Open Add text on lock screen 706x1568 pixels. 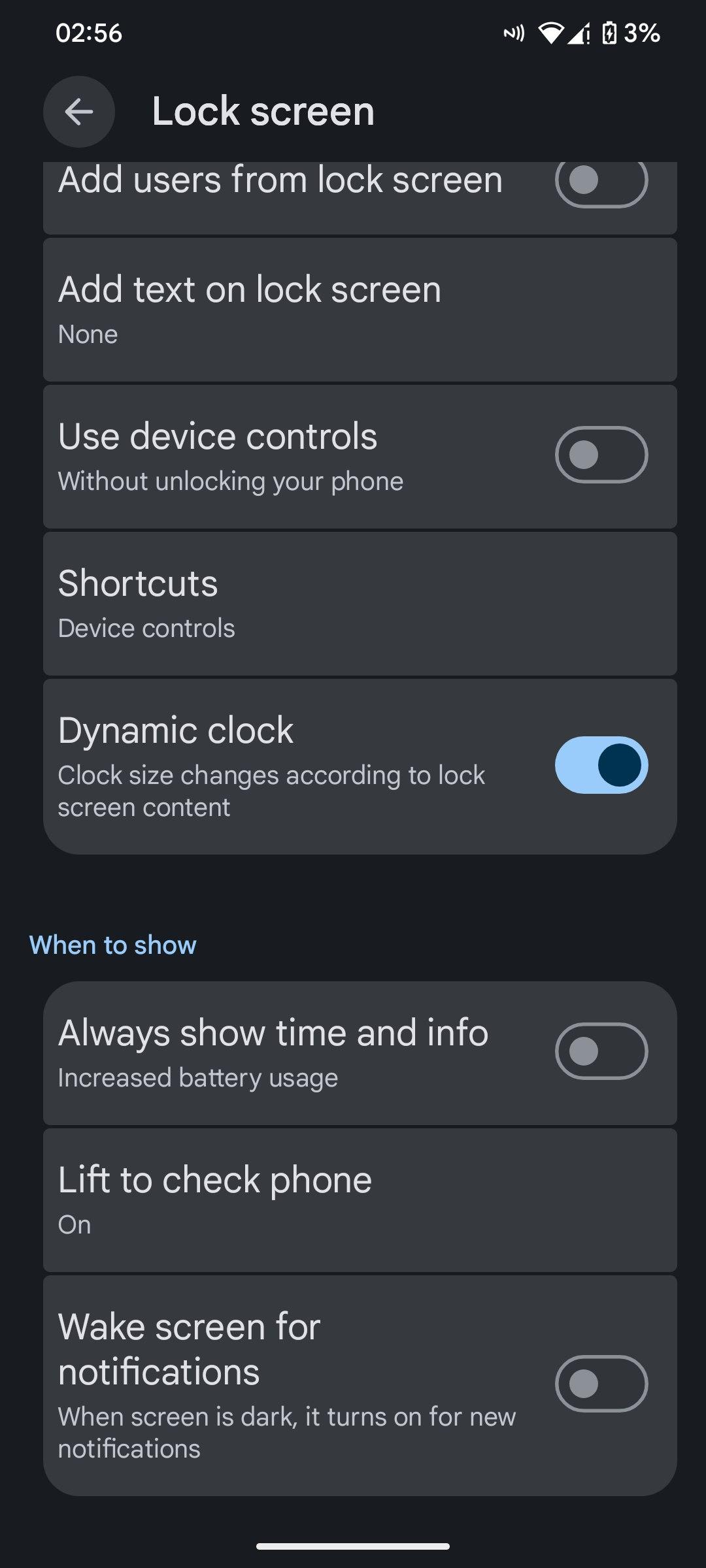pyautogui.click(x=360, y=310)
